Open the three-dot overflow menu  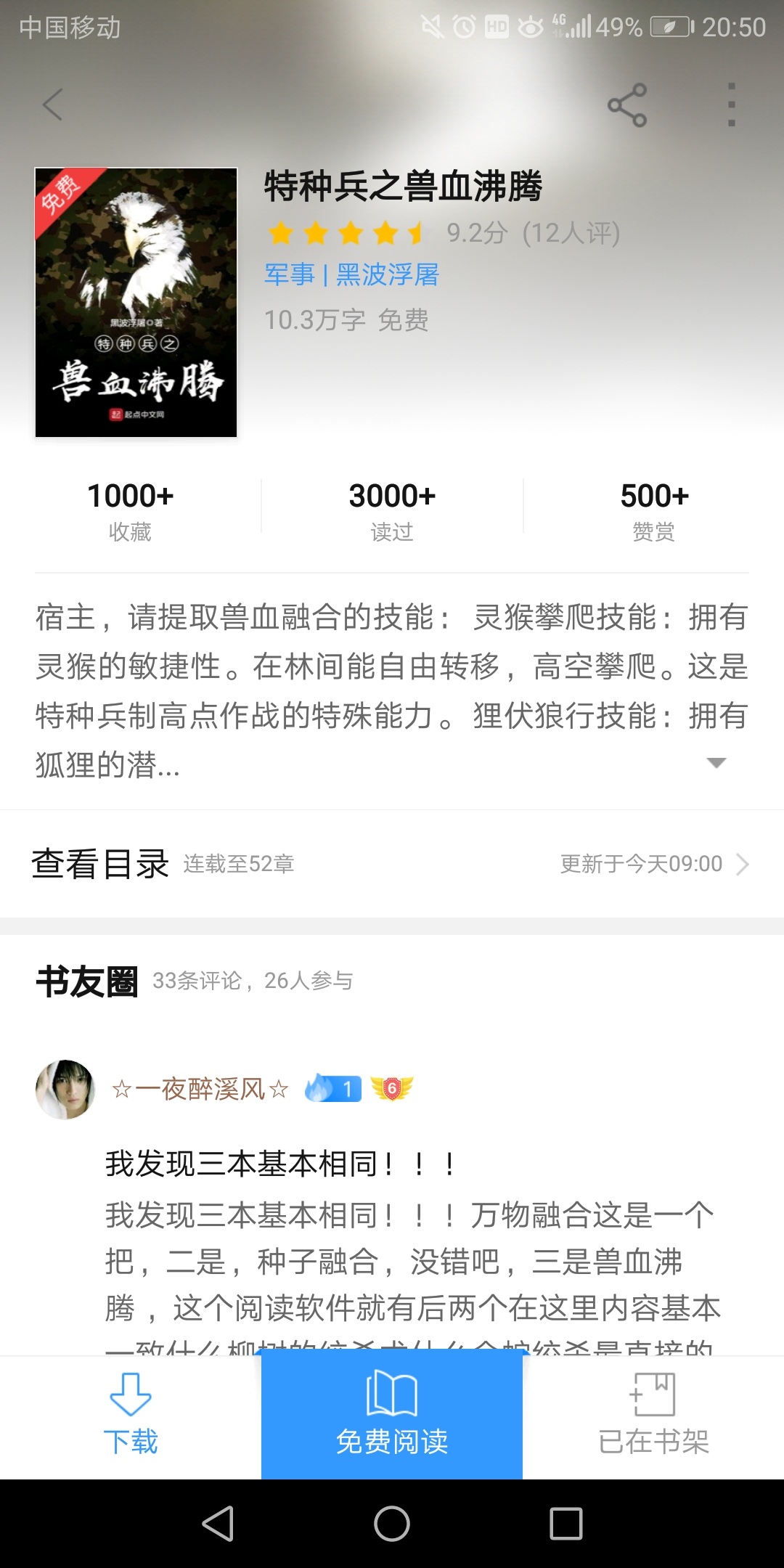click(731, 105)
